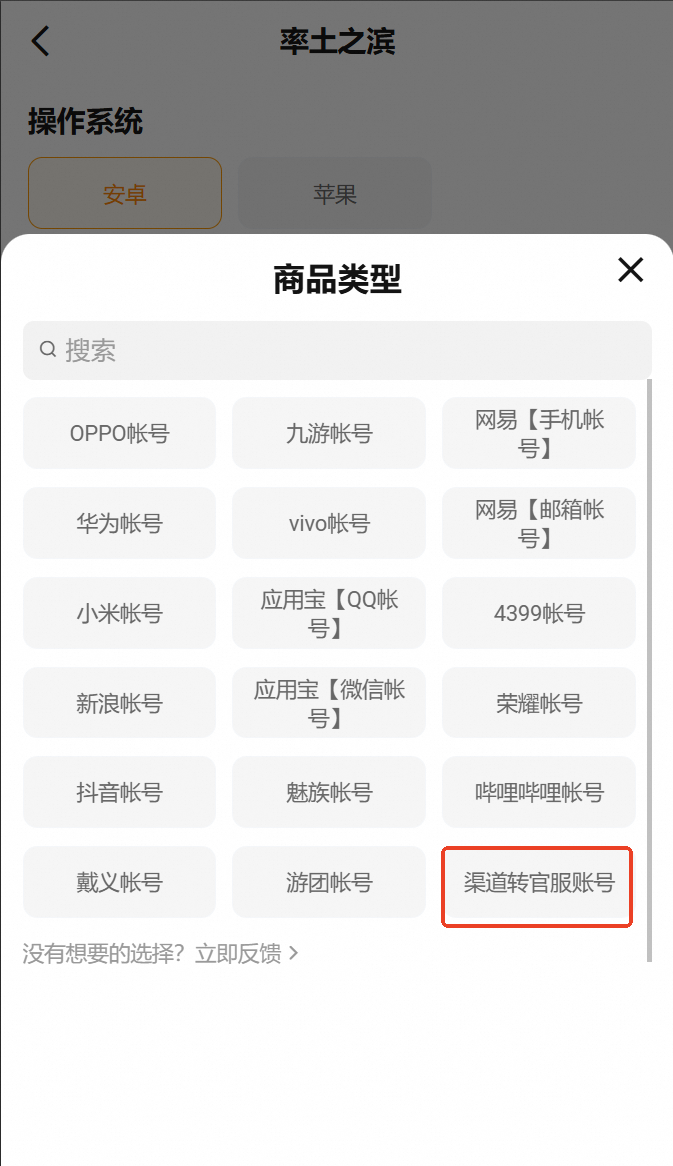Choose 魅族帐号 option
This screenshot has height=1166, width=673.
[329, 793]
